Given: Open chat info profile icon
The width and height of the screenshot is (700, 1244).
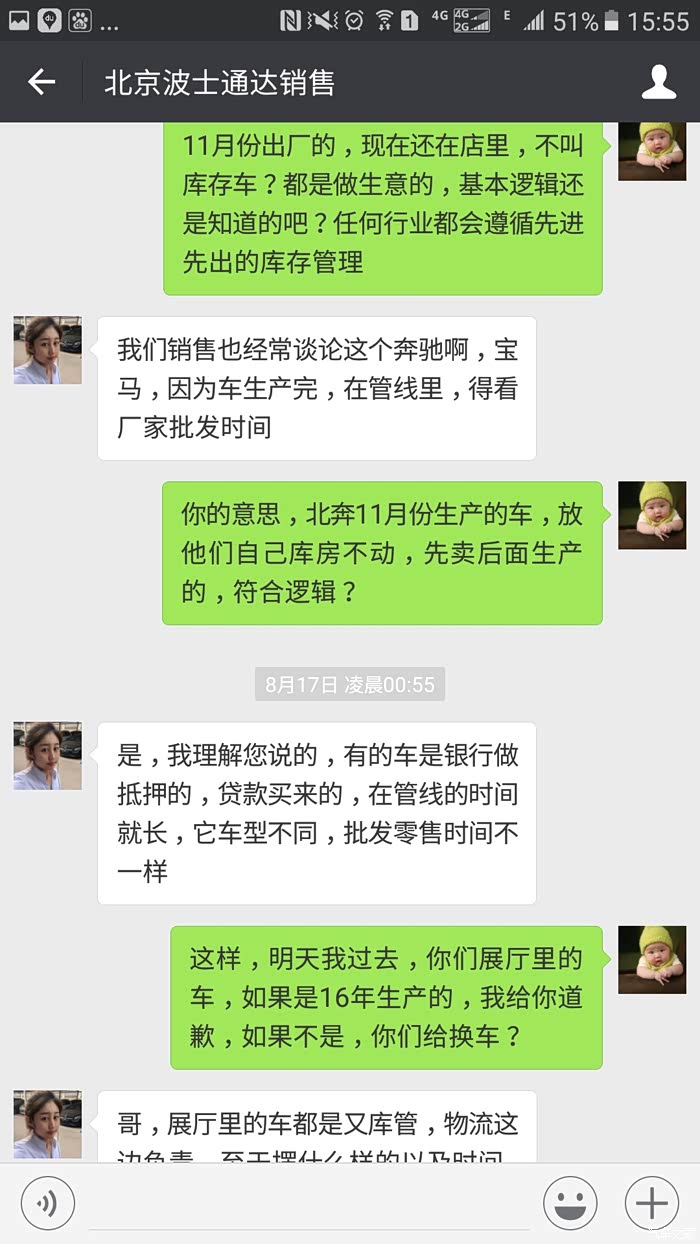Looking at the screenshot, I should point(659,82).
